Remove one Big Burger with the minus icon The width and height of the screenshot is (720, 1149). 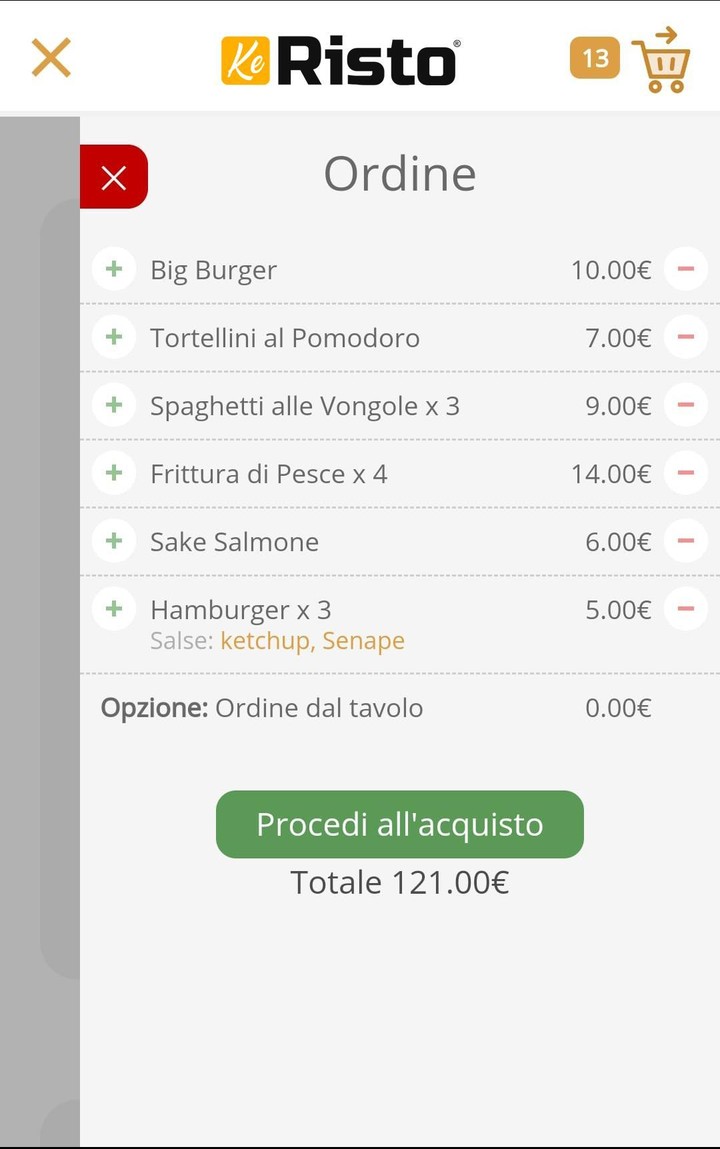pos(685,269)
